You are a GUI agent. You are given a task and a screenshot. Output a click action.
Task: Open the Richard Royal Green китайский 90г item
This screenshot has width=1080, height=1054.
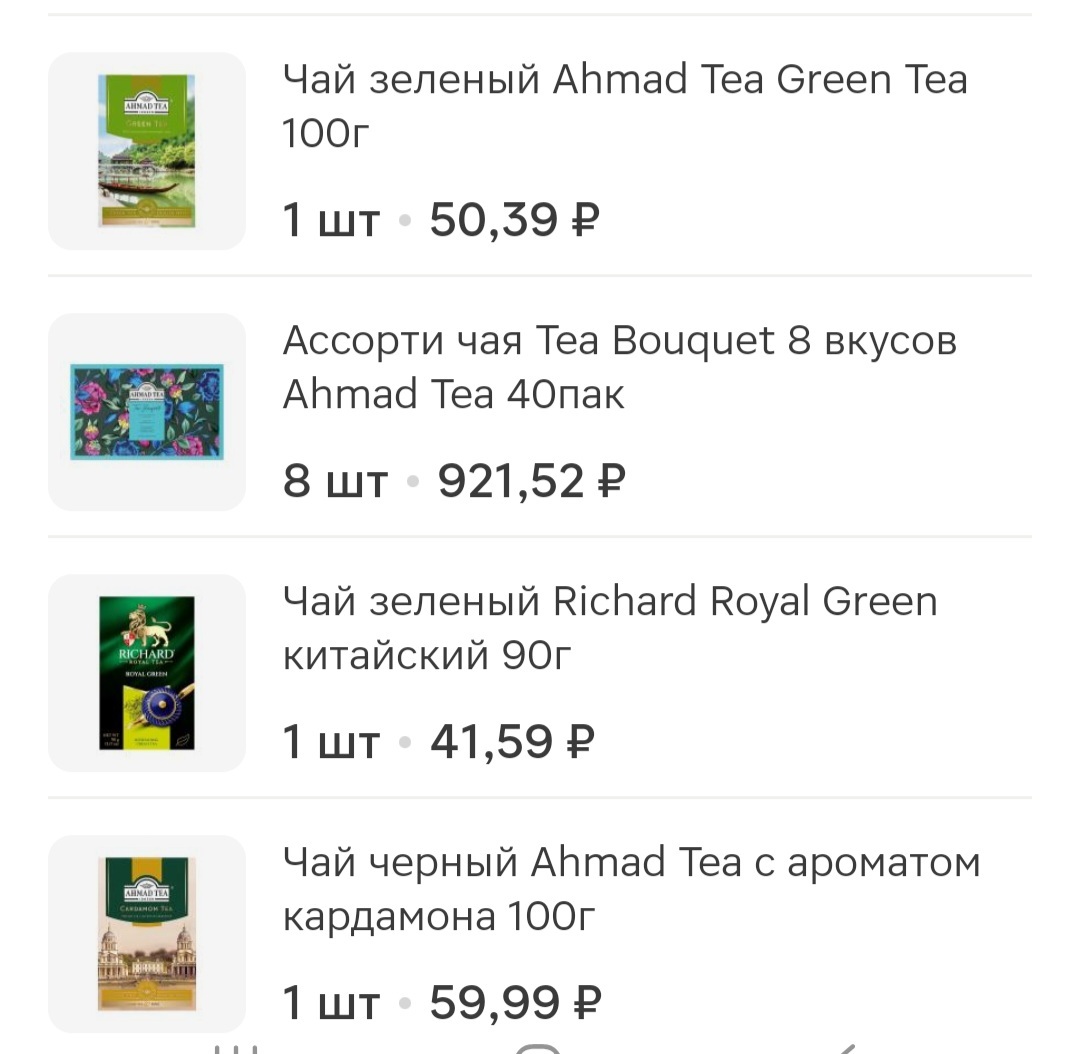(609, 628)
